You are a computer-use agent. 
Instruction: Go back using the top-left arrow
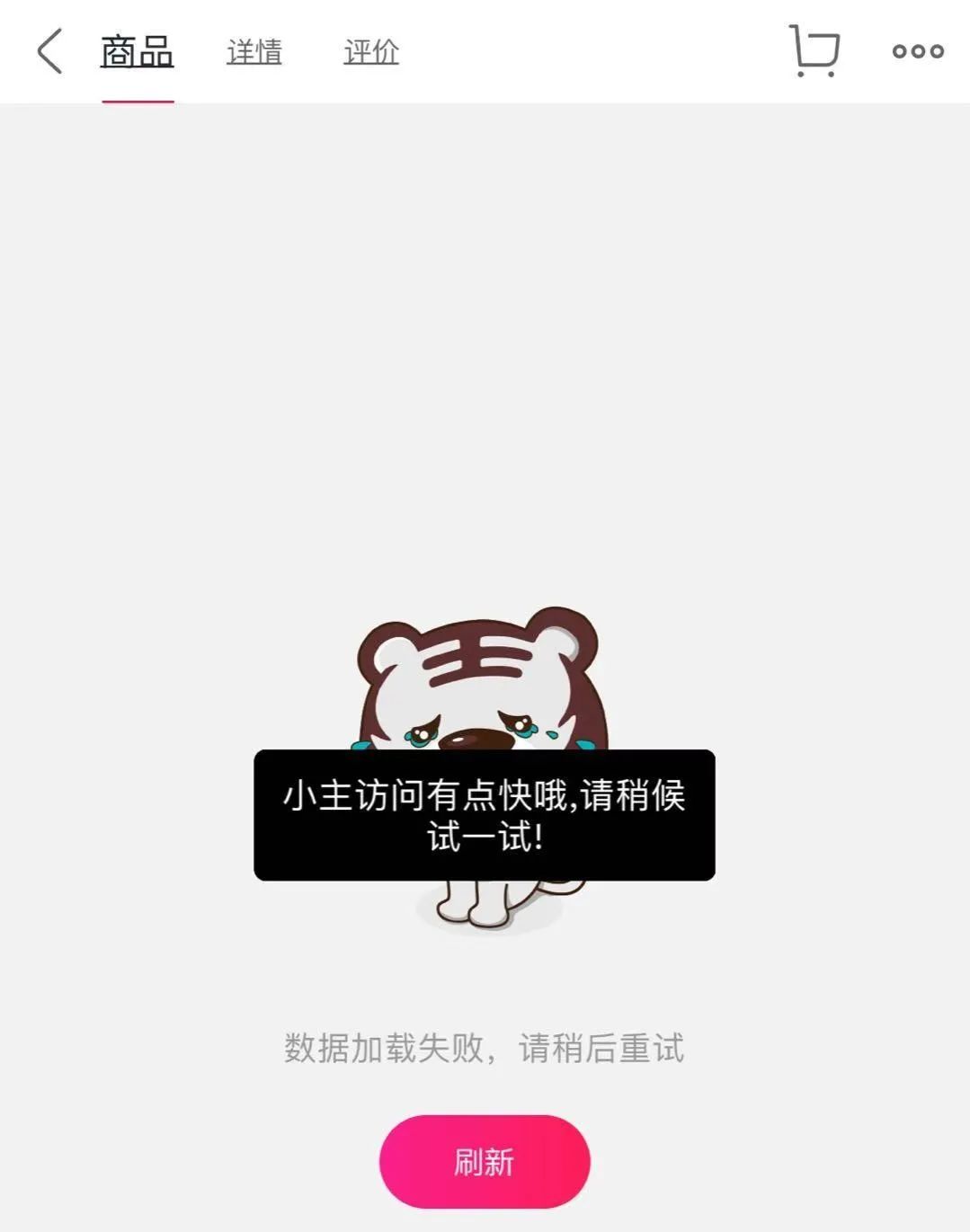pos(50,51)
